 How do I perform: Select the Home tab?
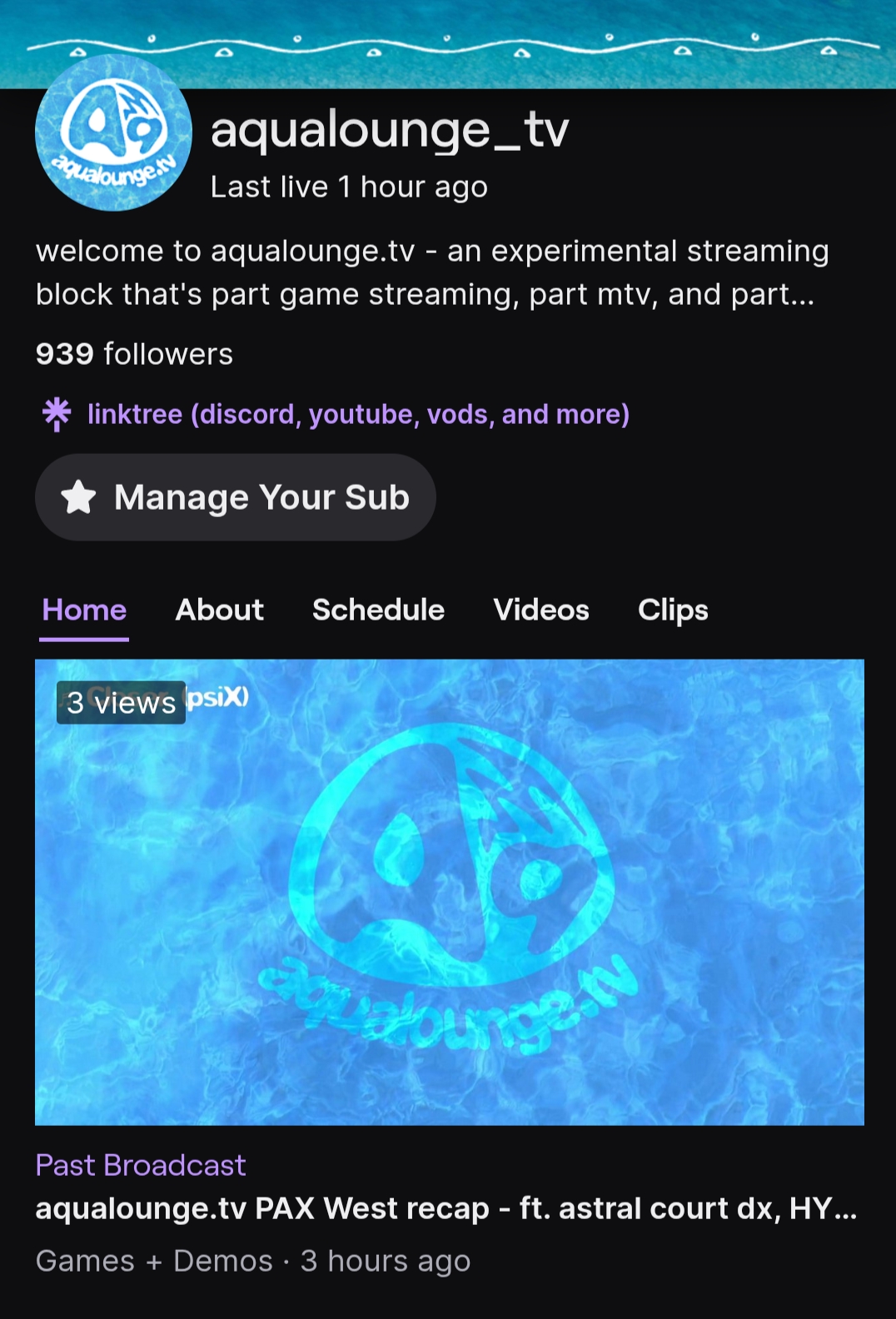84,610
